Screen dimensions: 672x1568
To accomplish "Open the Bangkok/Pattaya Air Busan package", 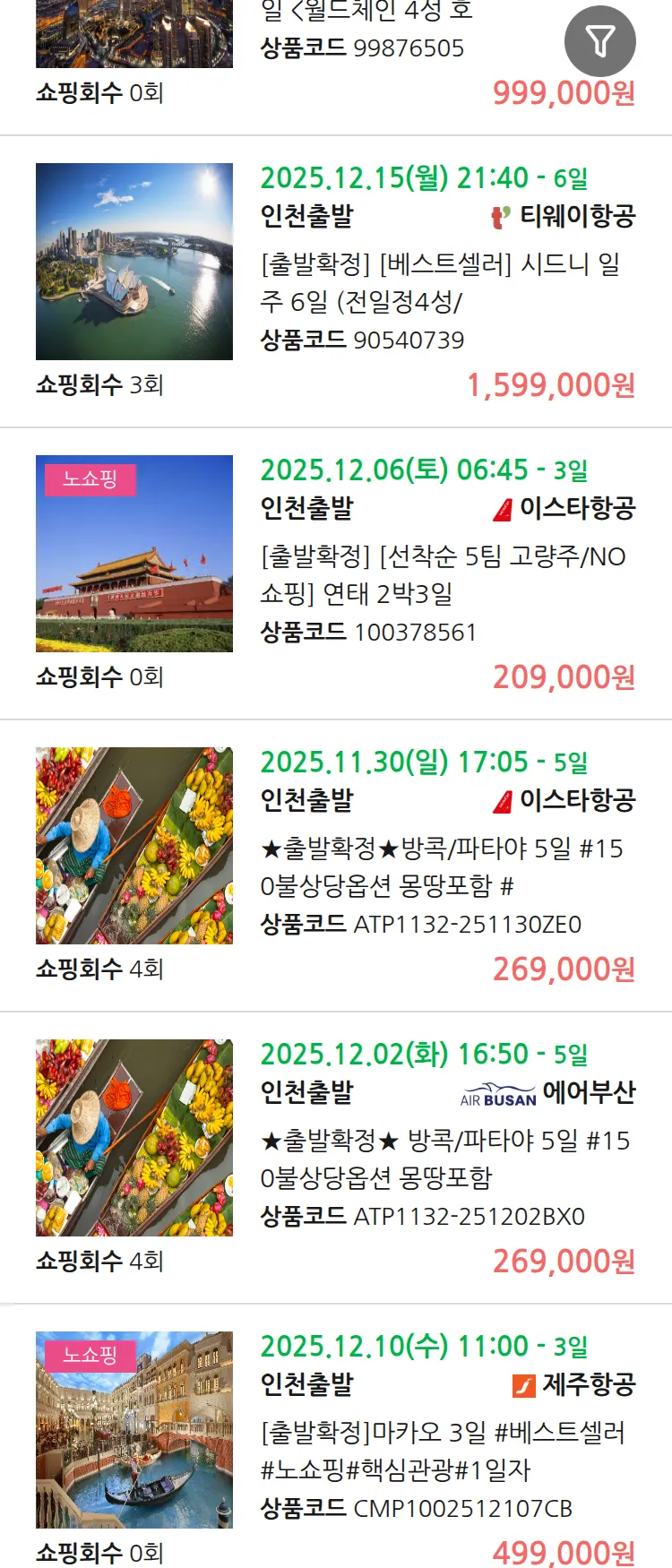I will tap(444, 1159).
